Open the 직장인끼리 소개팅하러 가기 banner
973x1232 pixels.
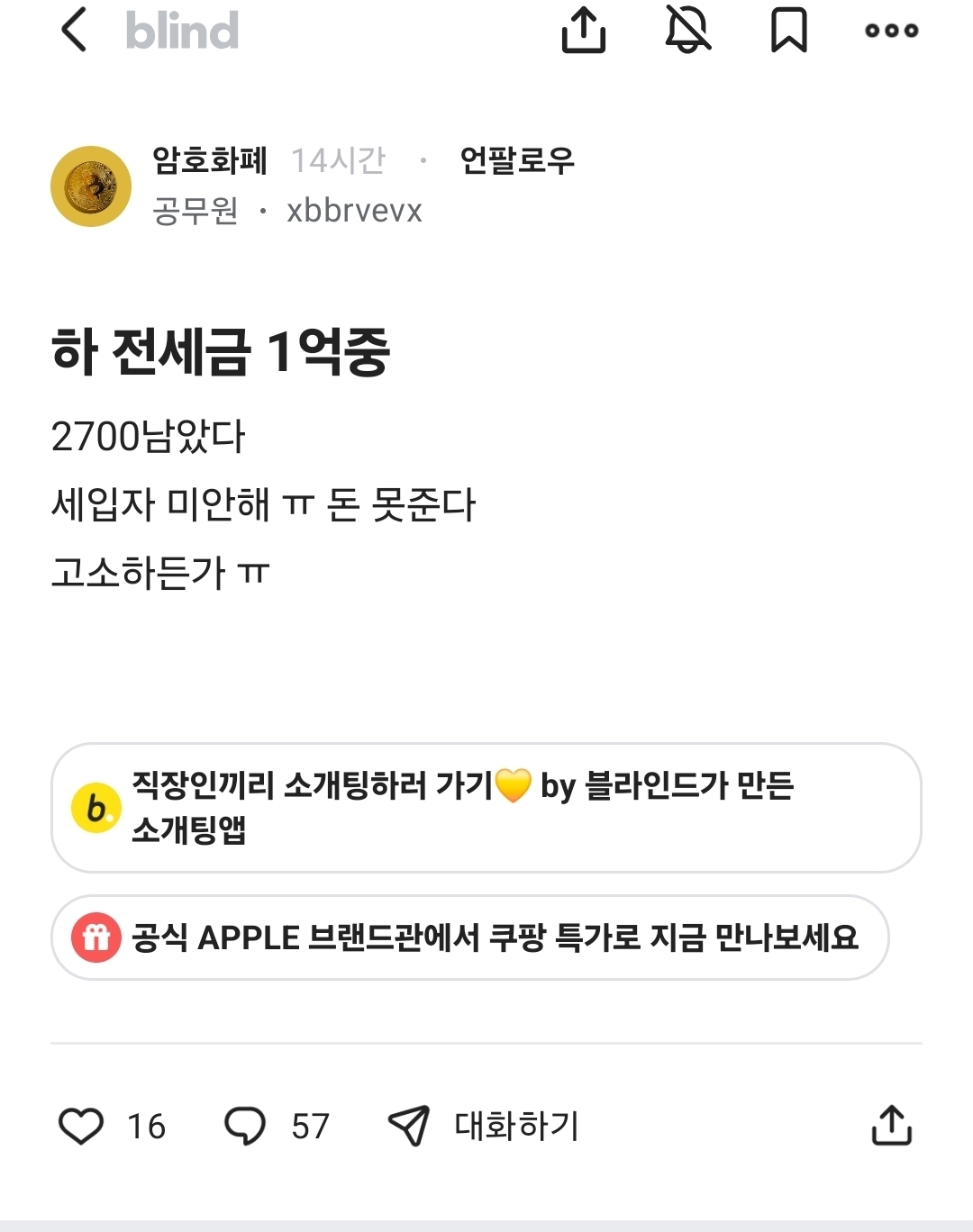[x=486, y=807]
